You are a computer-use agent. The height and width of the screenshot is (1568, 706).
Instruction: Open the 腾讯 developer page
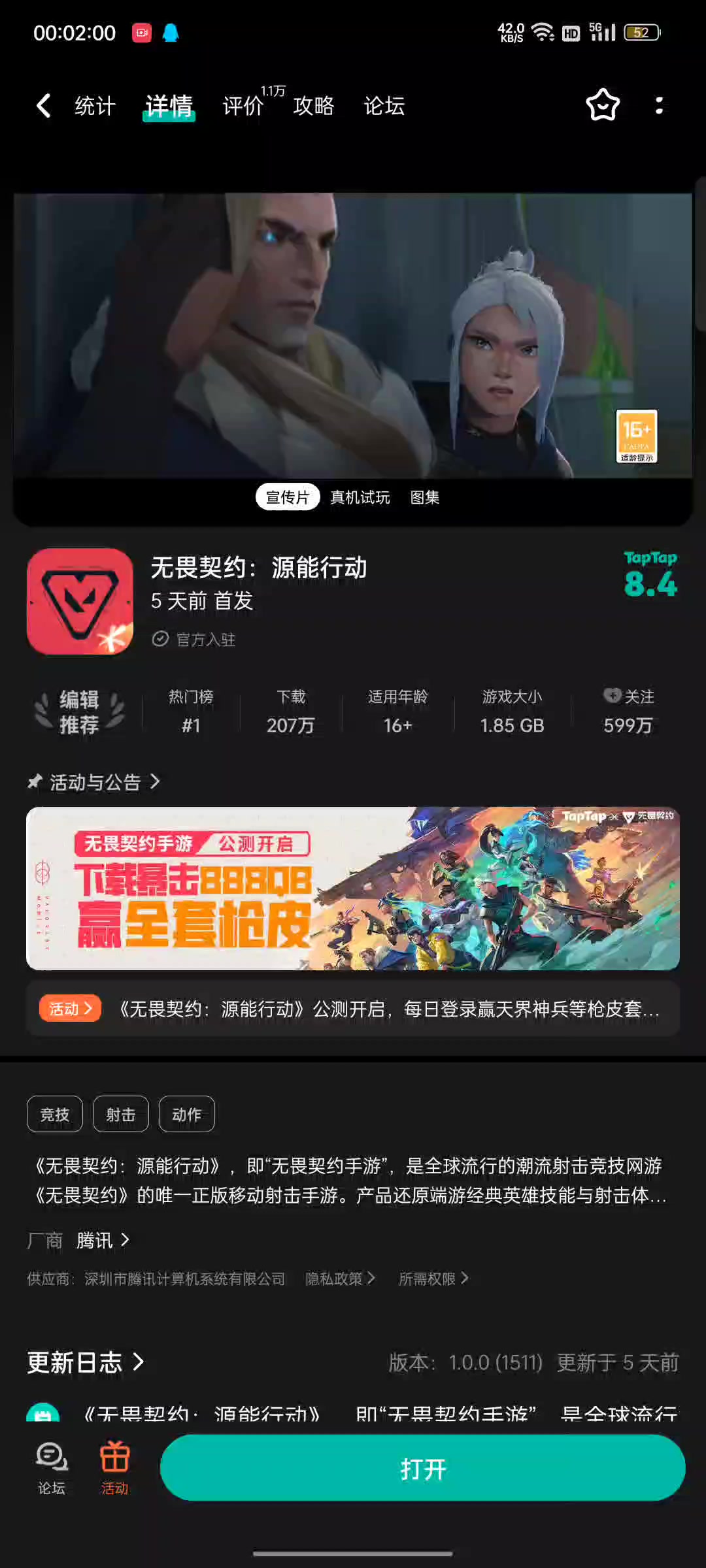[103, 1240]
